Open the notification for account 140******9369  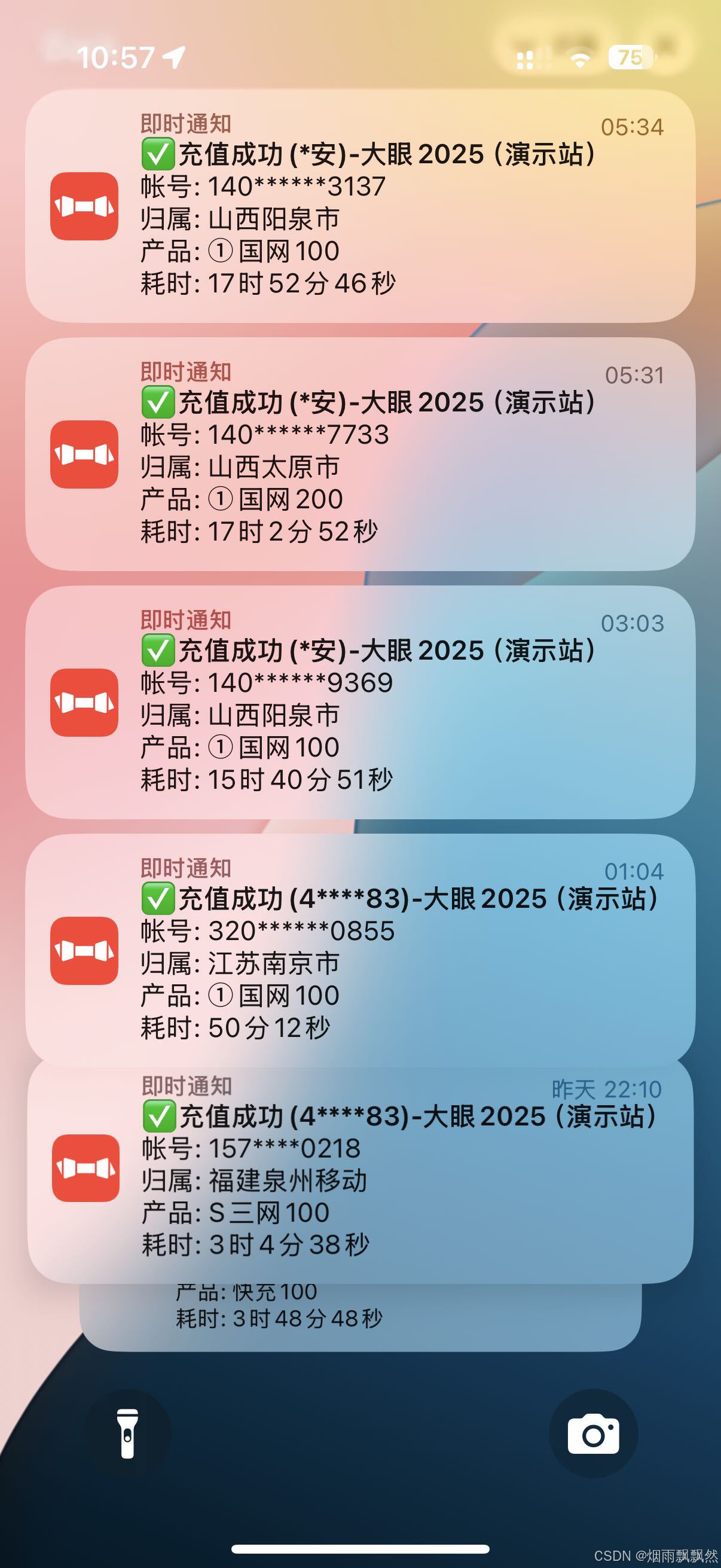click(x=360, y=703)
